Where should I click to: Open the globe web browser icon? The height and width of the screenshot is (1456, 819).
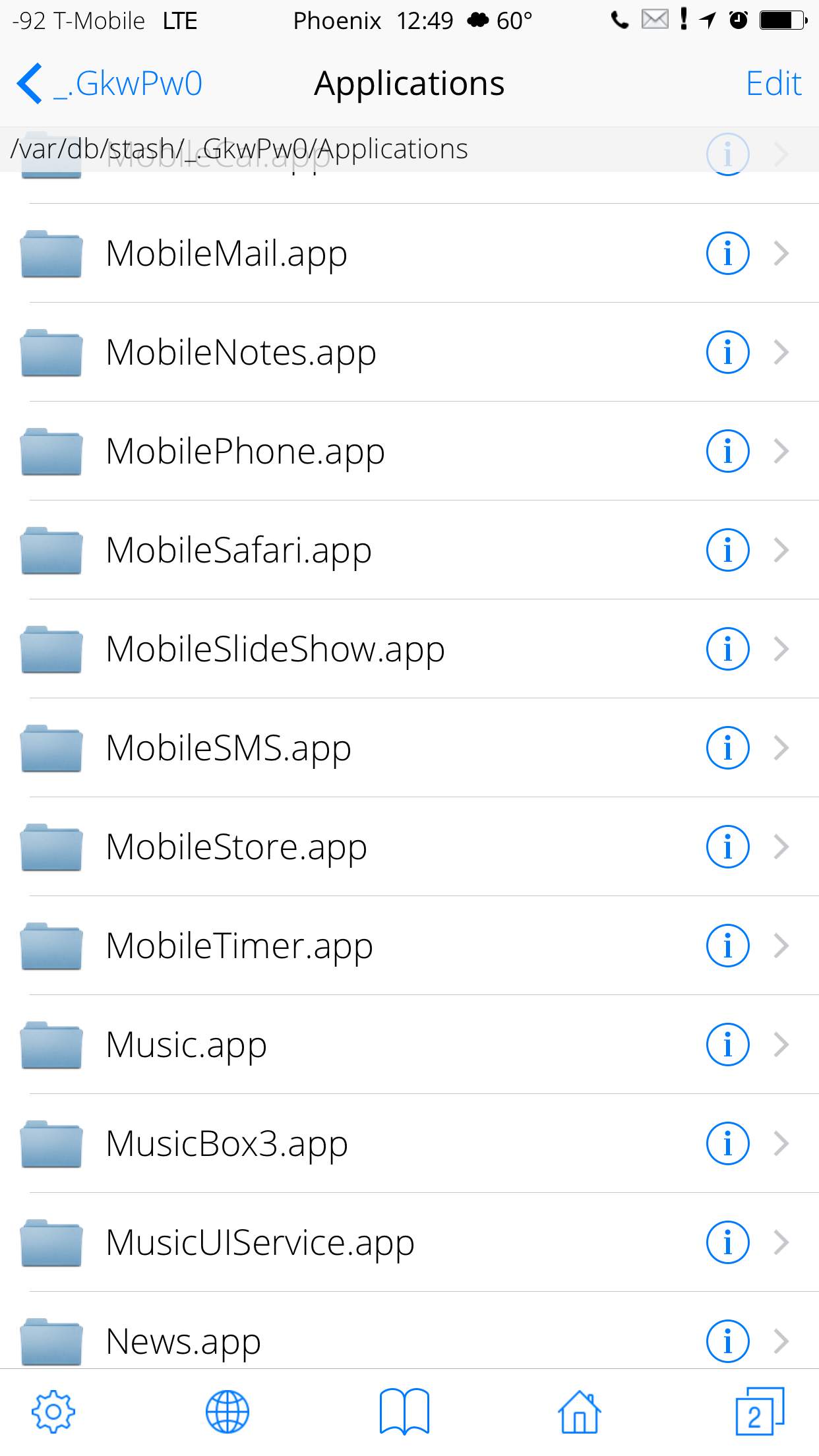click(228, 1412)
